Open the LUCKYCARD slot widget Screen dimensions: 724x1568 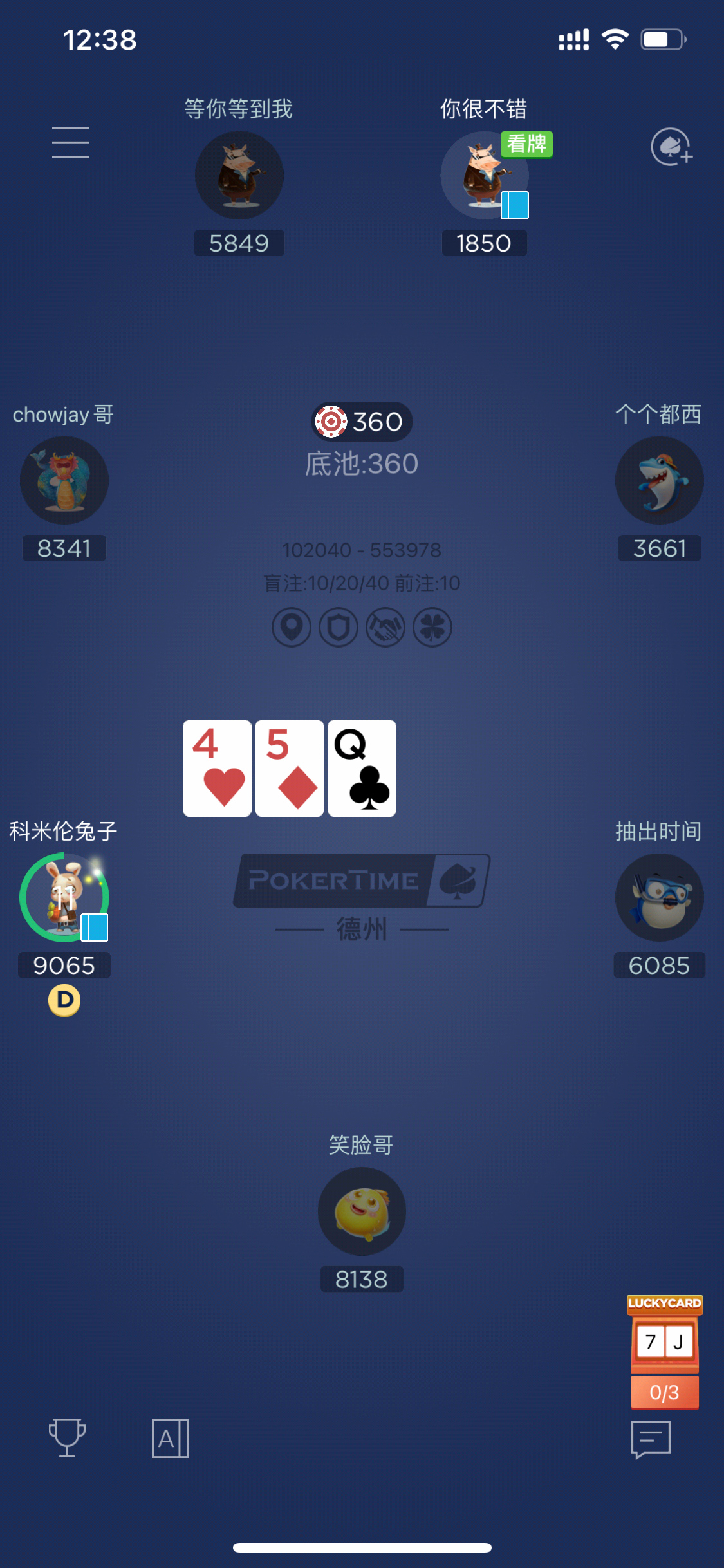pos(664,1352)
